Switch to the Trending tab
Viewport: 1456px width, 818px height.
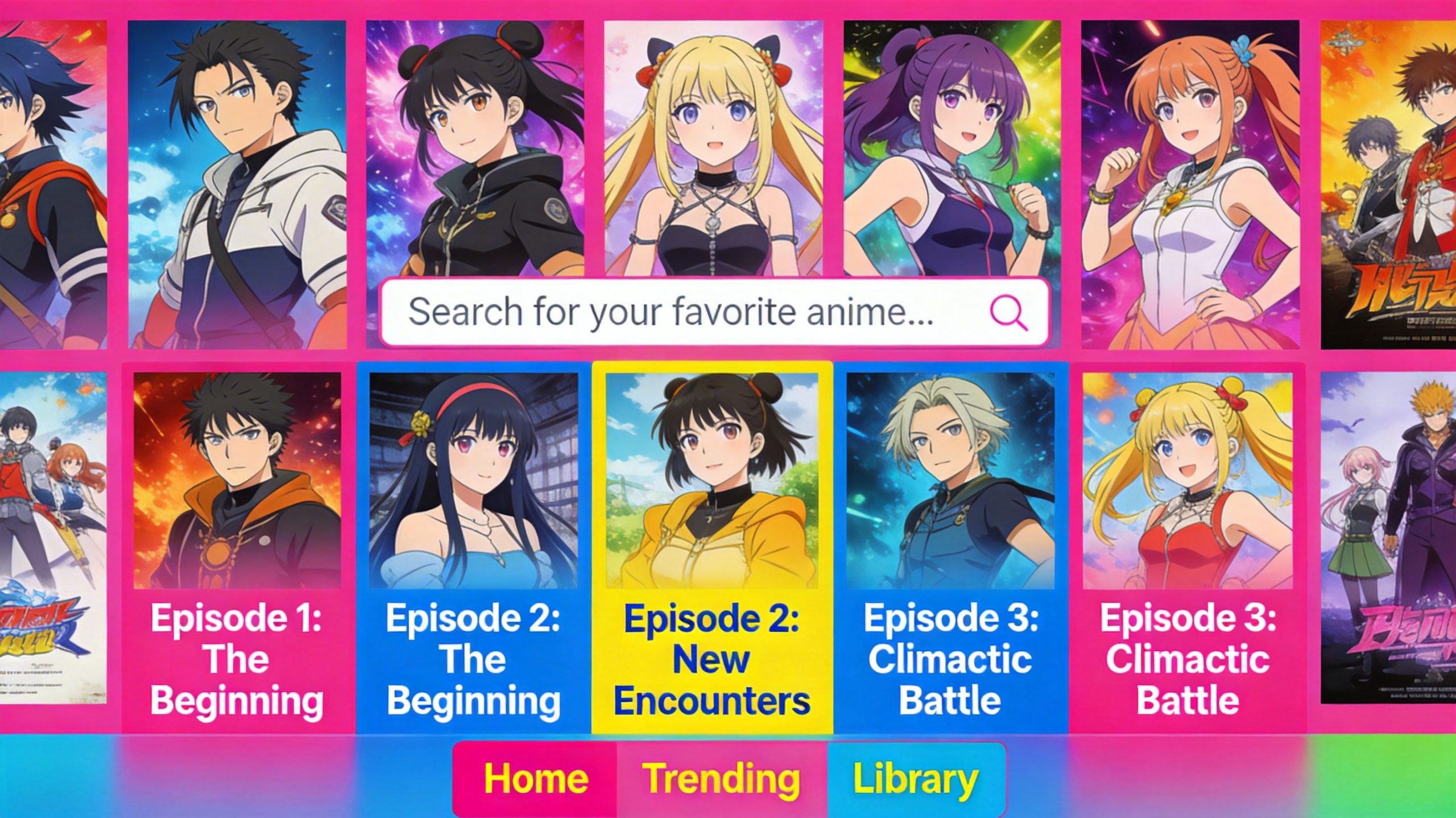tap(721, 779)
